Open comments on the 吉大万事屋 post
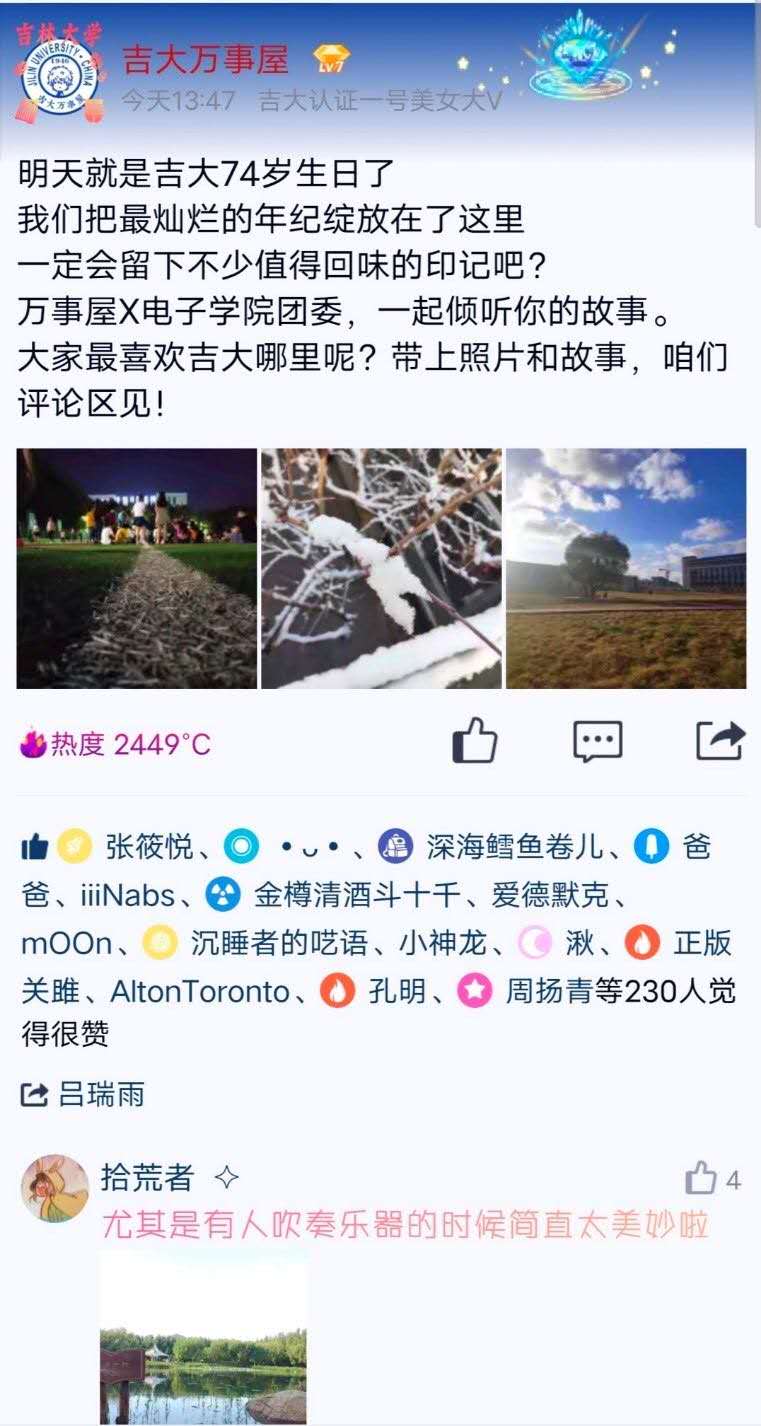 597,742
